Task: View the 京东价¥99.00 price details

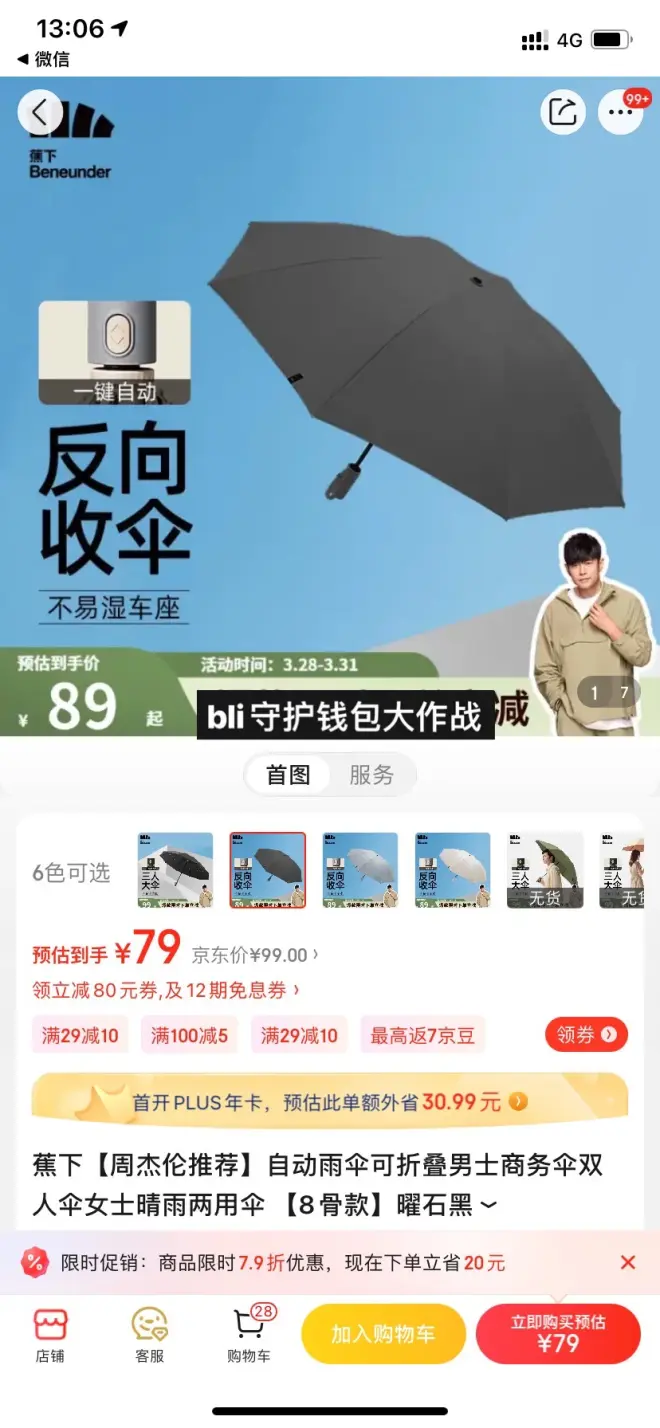Action: click(255, 954)
